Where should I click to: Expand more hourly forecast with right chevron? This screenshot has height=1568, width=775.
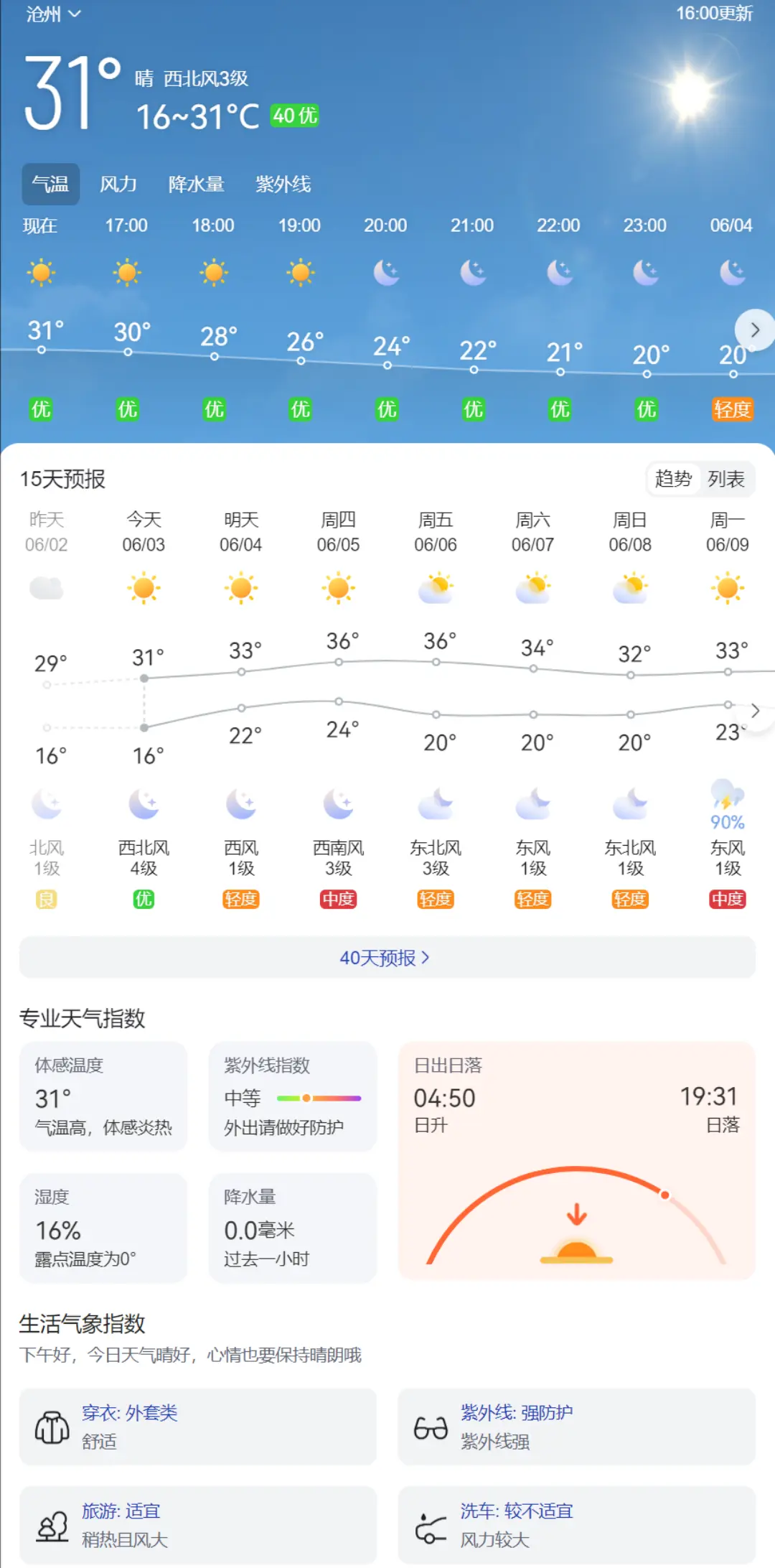point(755,330)
